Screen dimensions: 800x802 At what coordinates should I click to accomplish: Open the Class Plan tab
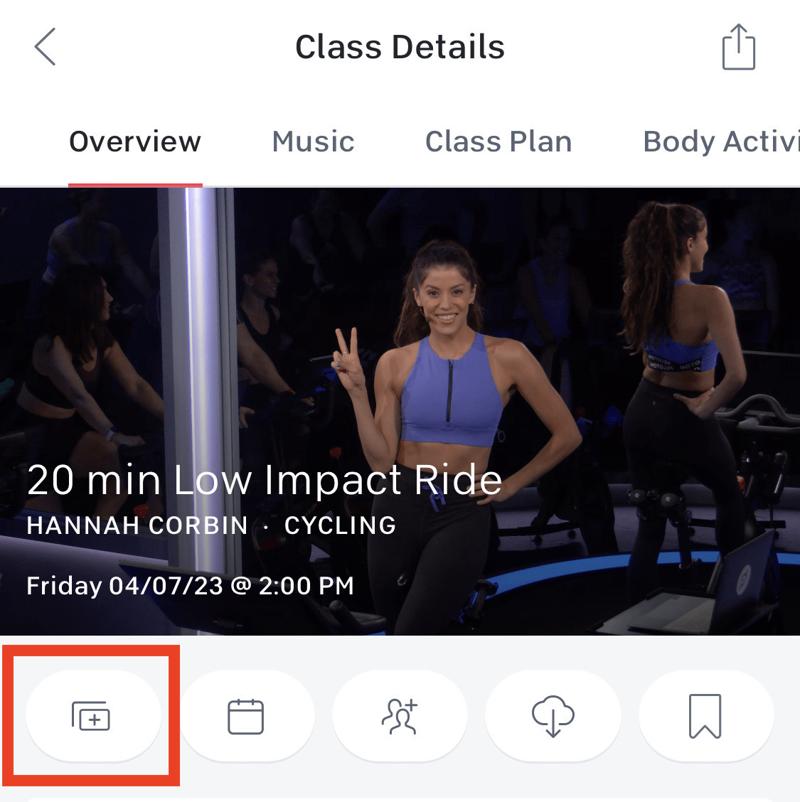click(498, 141)
